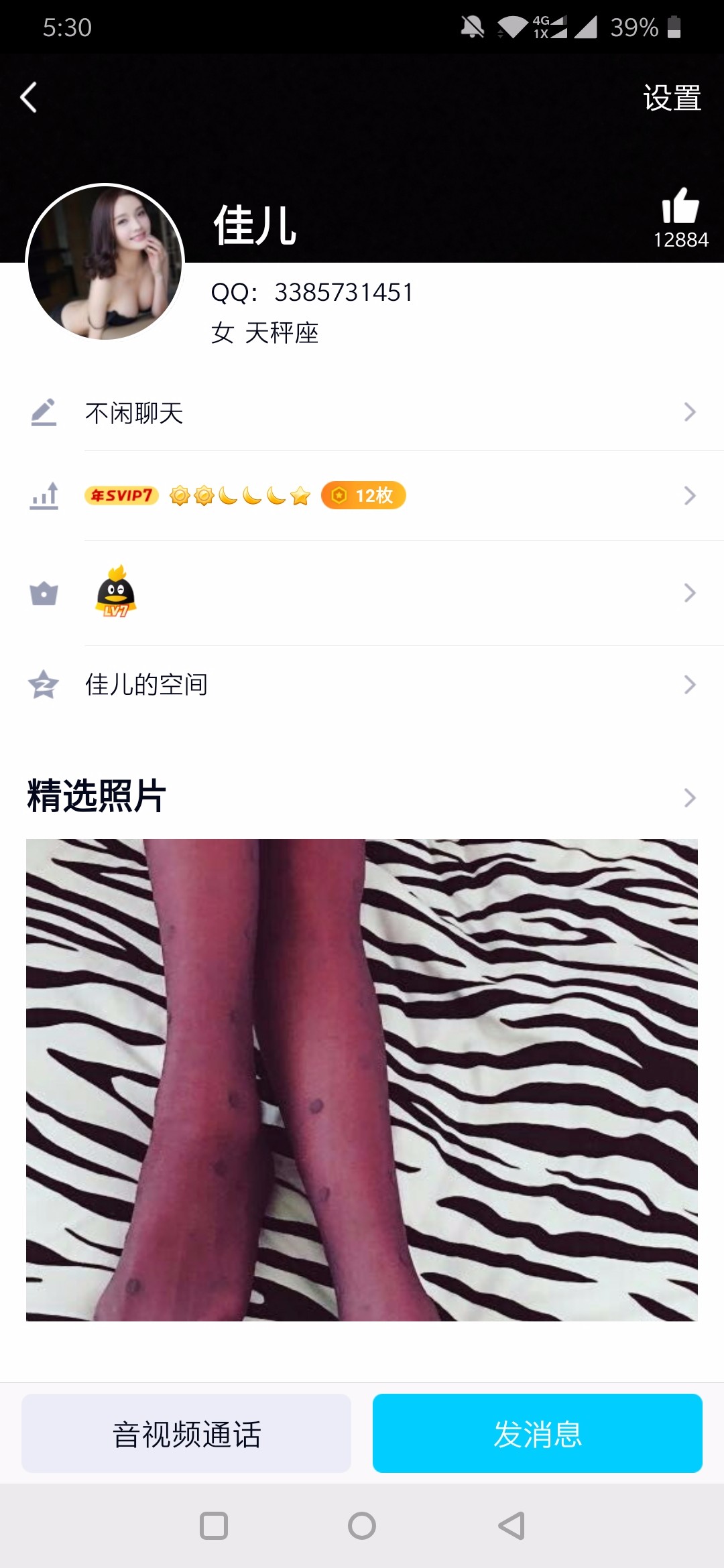Image resolution: width=724 pixels, height=1568 pixels.
Task: Tap a sun icon in the level row
Action: tap(180, 495)
